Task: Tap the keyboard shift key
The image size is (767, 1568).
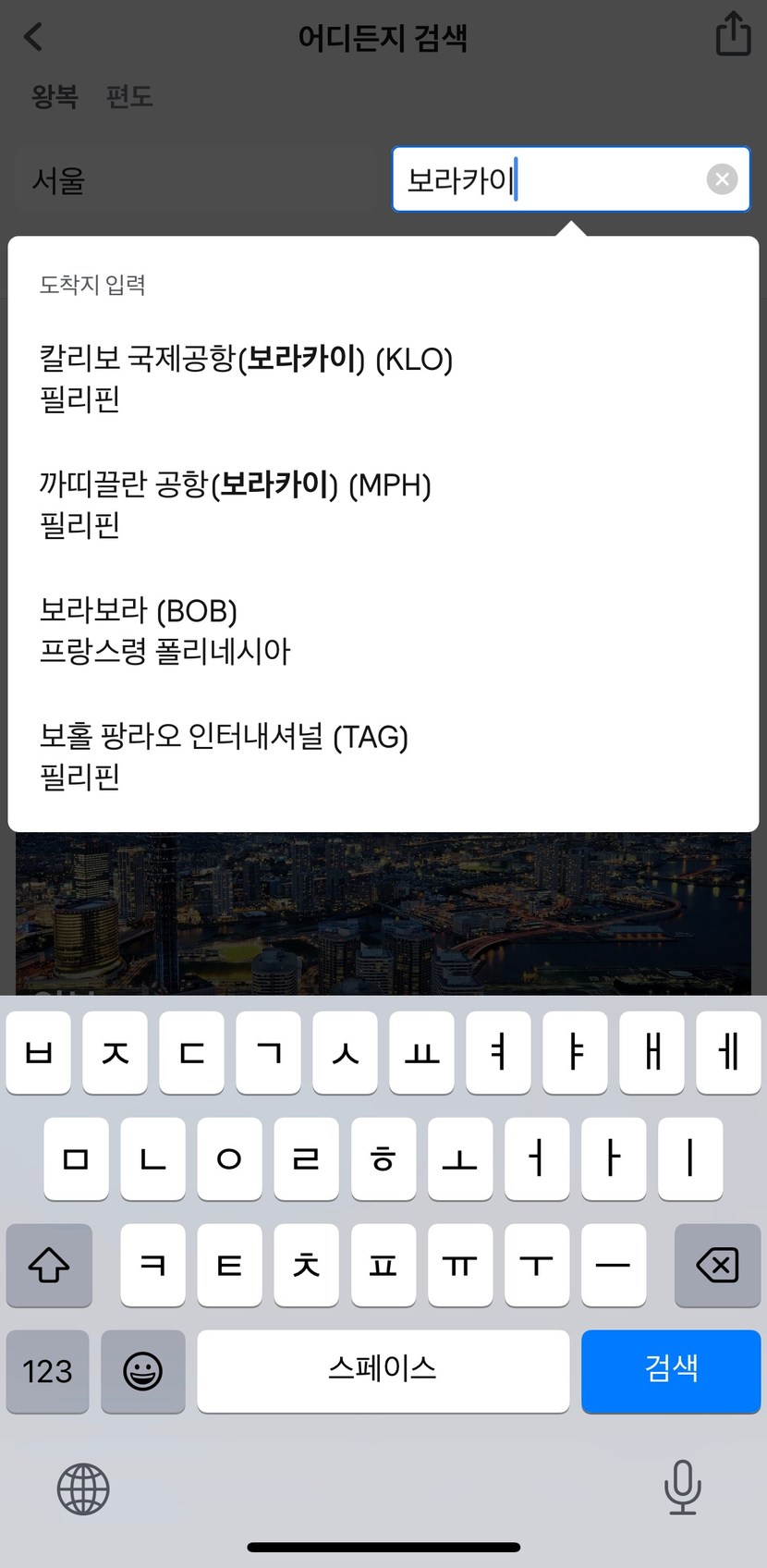Action: 49,1265
